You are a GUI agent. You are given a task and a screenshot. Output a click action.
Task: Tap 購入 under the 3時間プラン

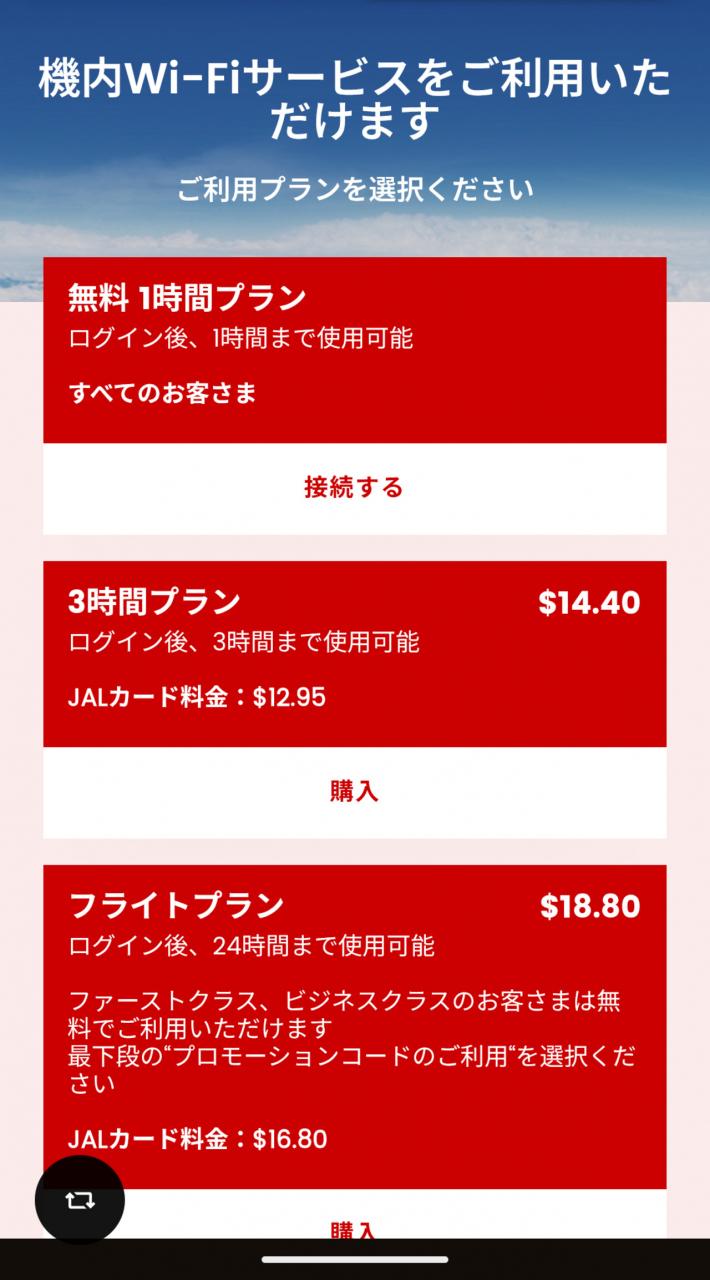(354, 792)
